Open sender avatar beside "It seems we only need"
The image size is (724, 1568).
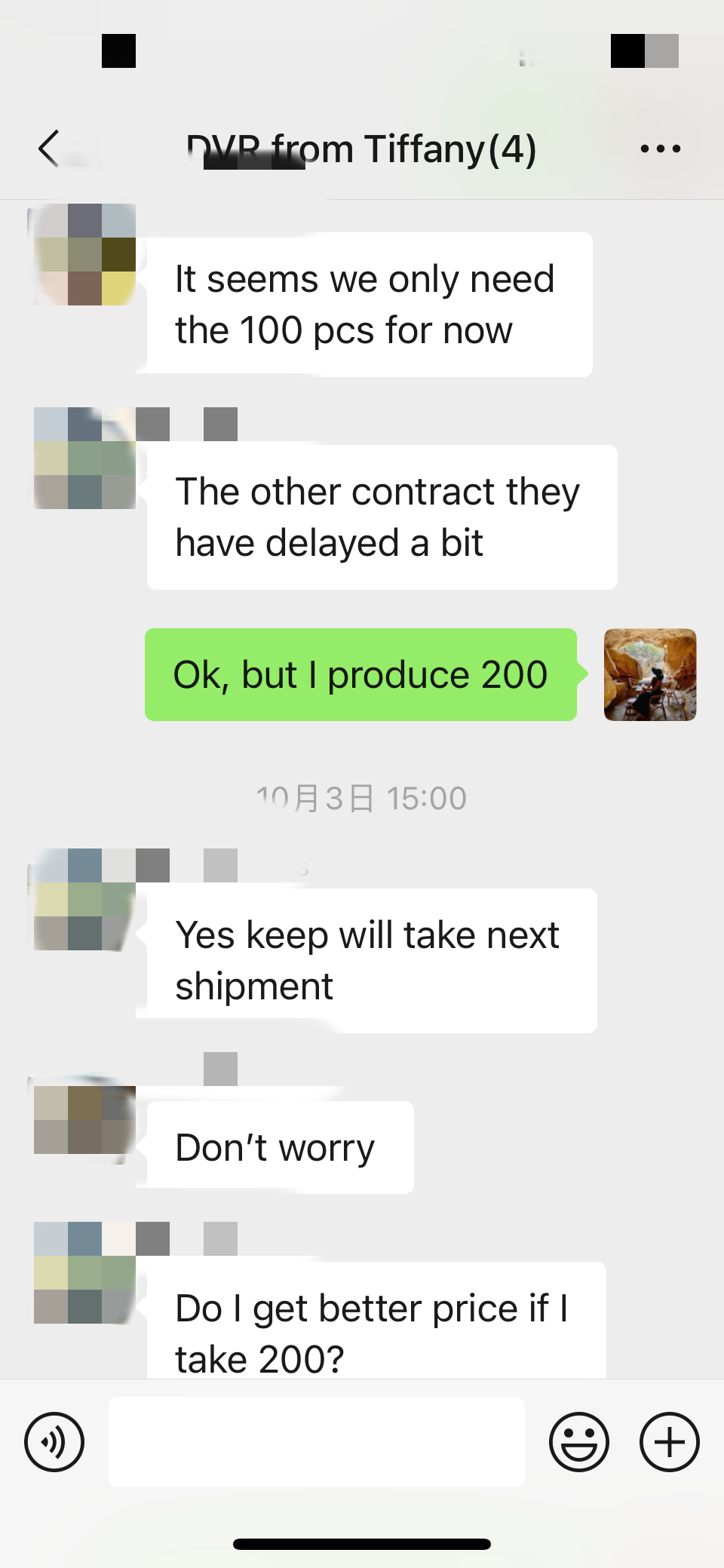tap(84, 255)
